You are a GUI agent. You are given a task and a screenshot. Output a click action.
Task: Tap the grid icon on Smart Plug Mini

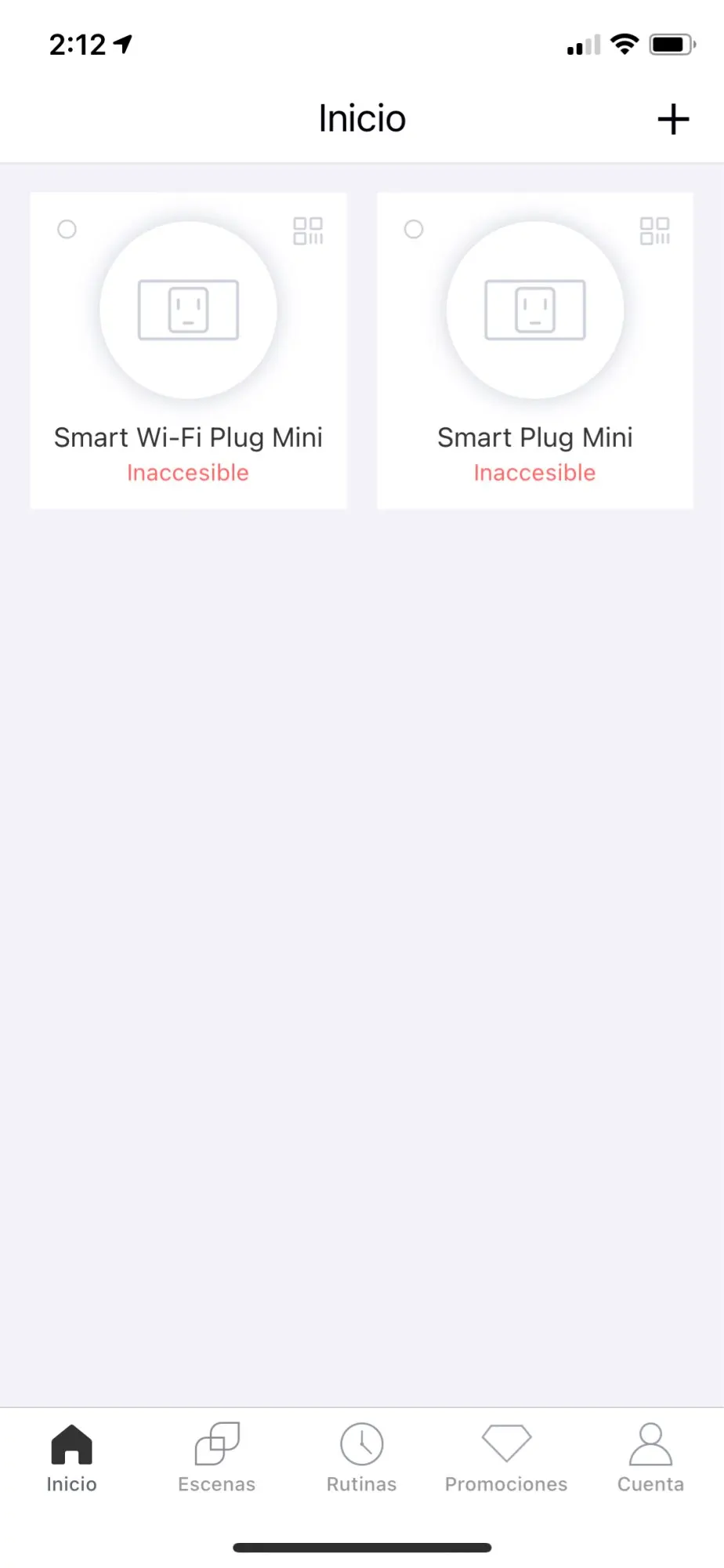pos(655,231)
